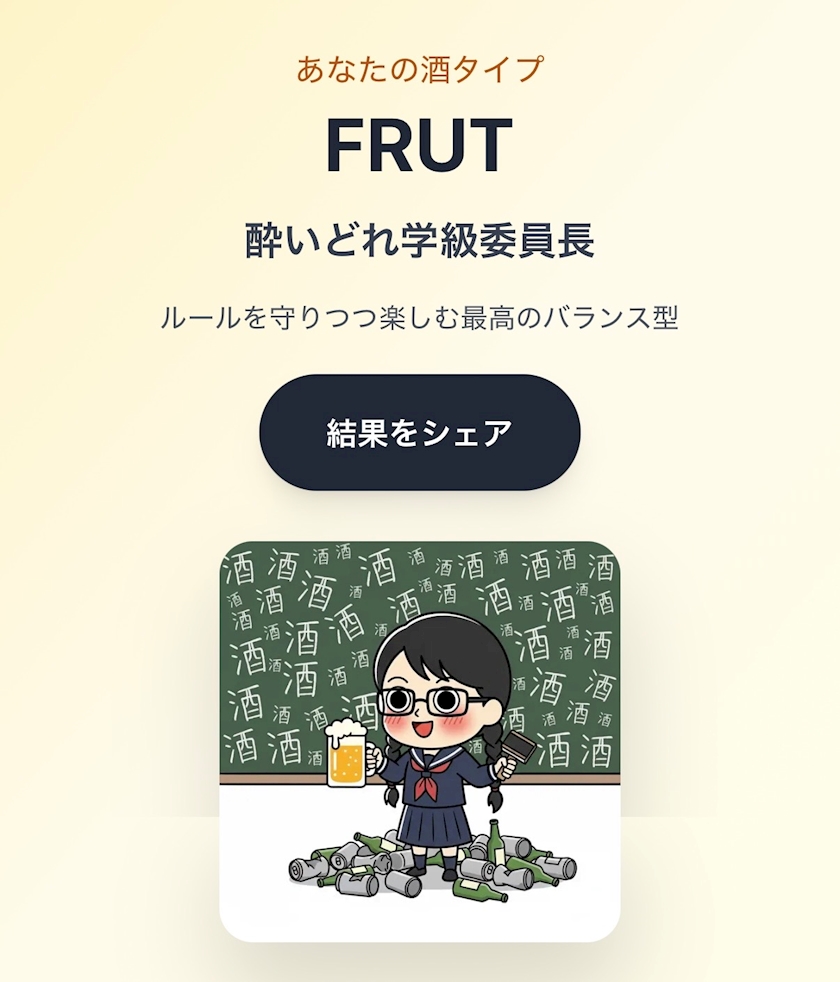Share the result with 結果をシェア
Viewport: 840px width, 982px height.
click(x=420, y=432)
